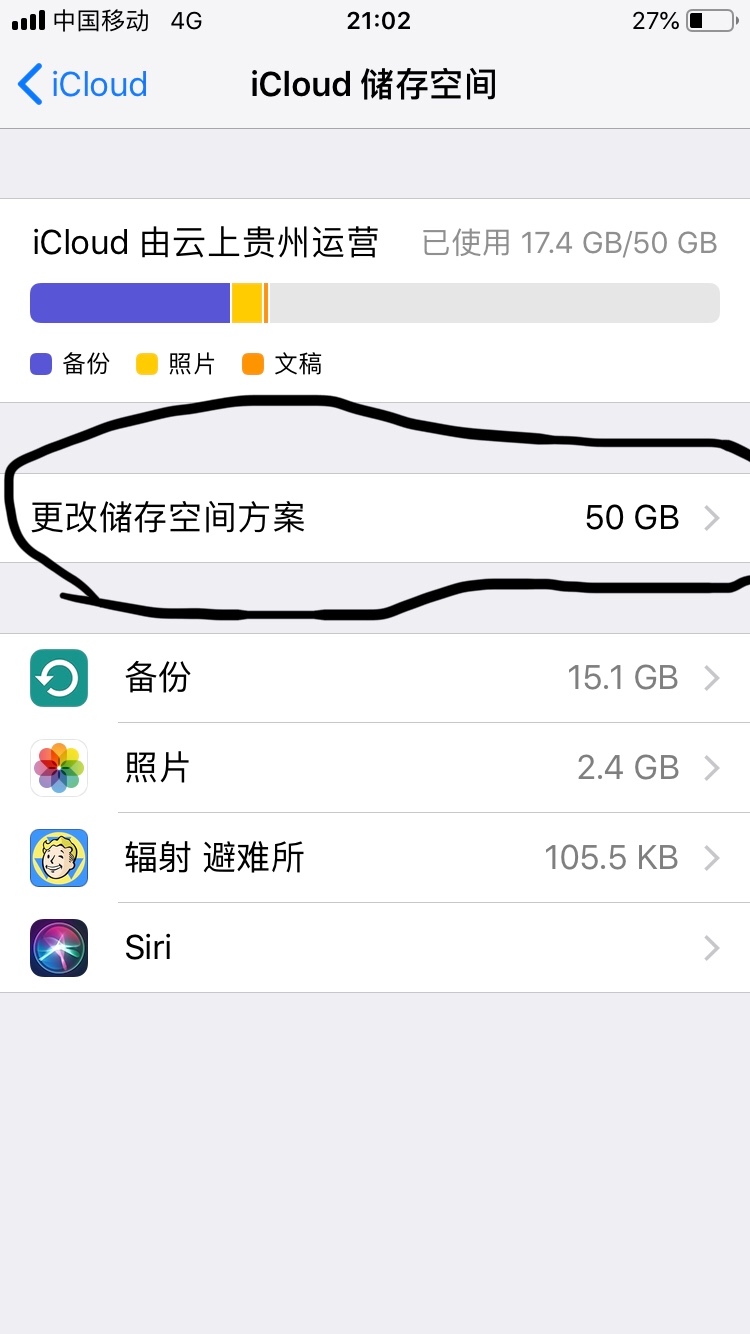Screen dimensions: 750x1334
Task: Open the iCloud Backup icon
Action: [58, 678]
